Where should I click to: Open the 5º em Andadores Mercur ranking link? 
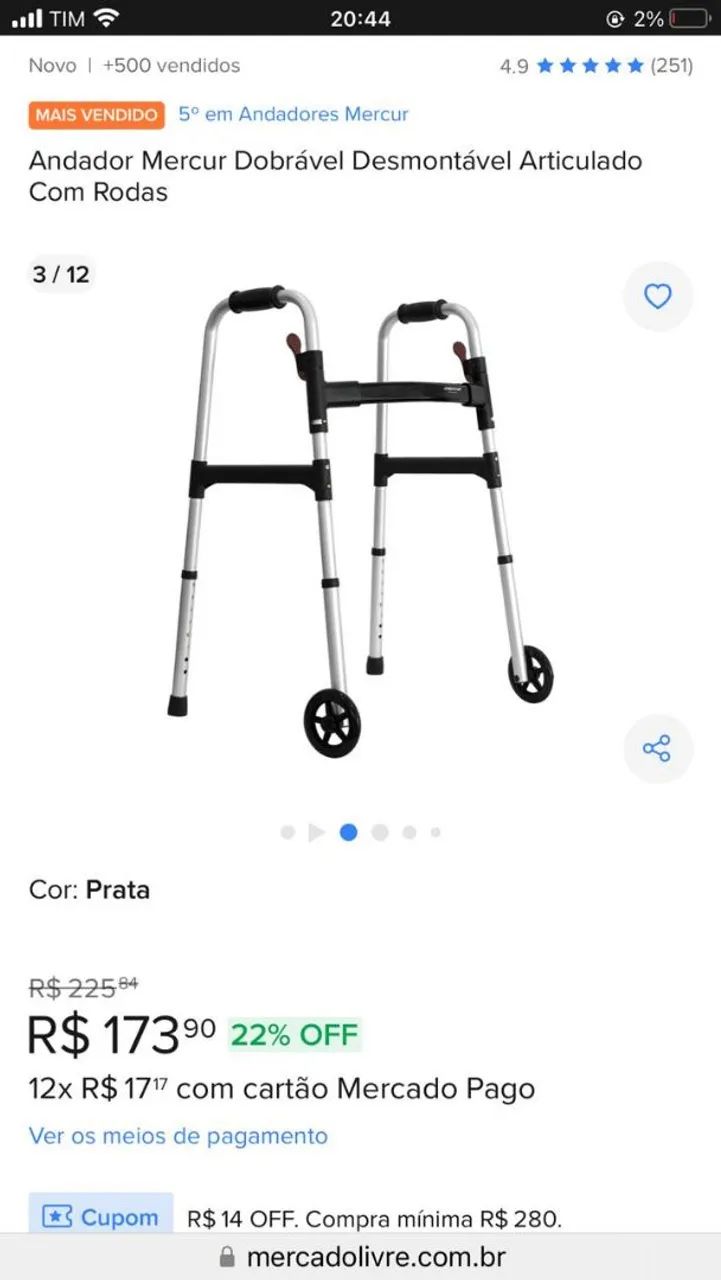tap(293, 114)
